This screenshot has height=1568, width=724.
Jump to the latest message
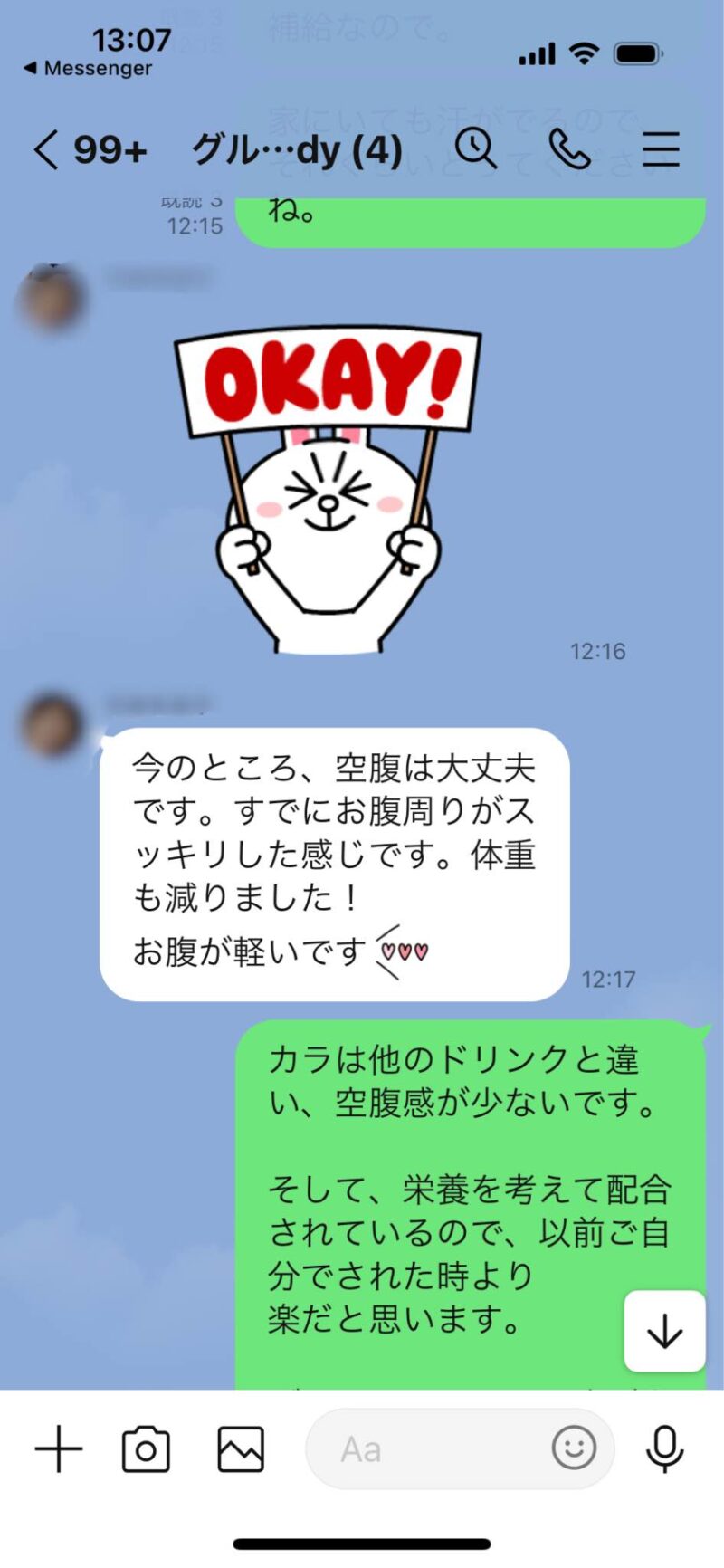tap(664, 1331)
